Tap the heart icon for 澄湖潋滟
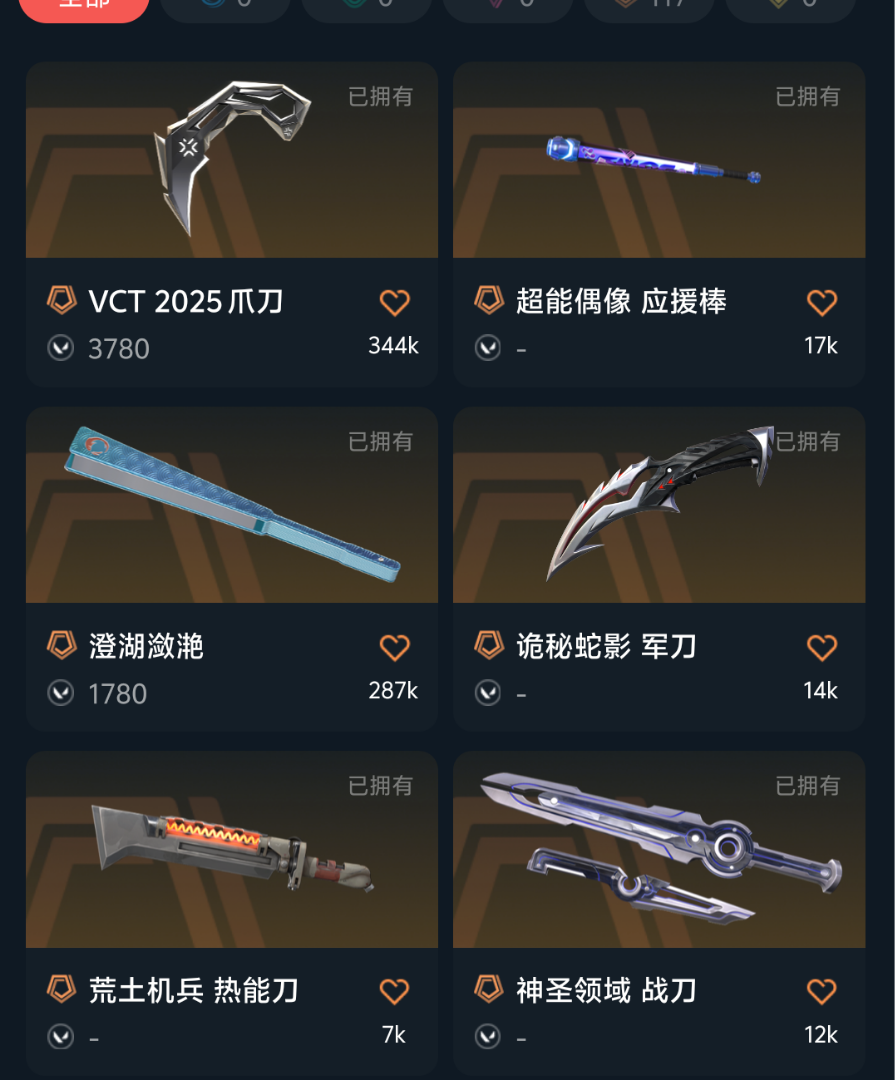This screenshot has width=895, height=1080. 395,647
